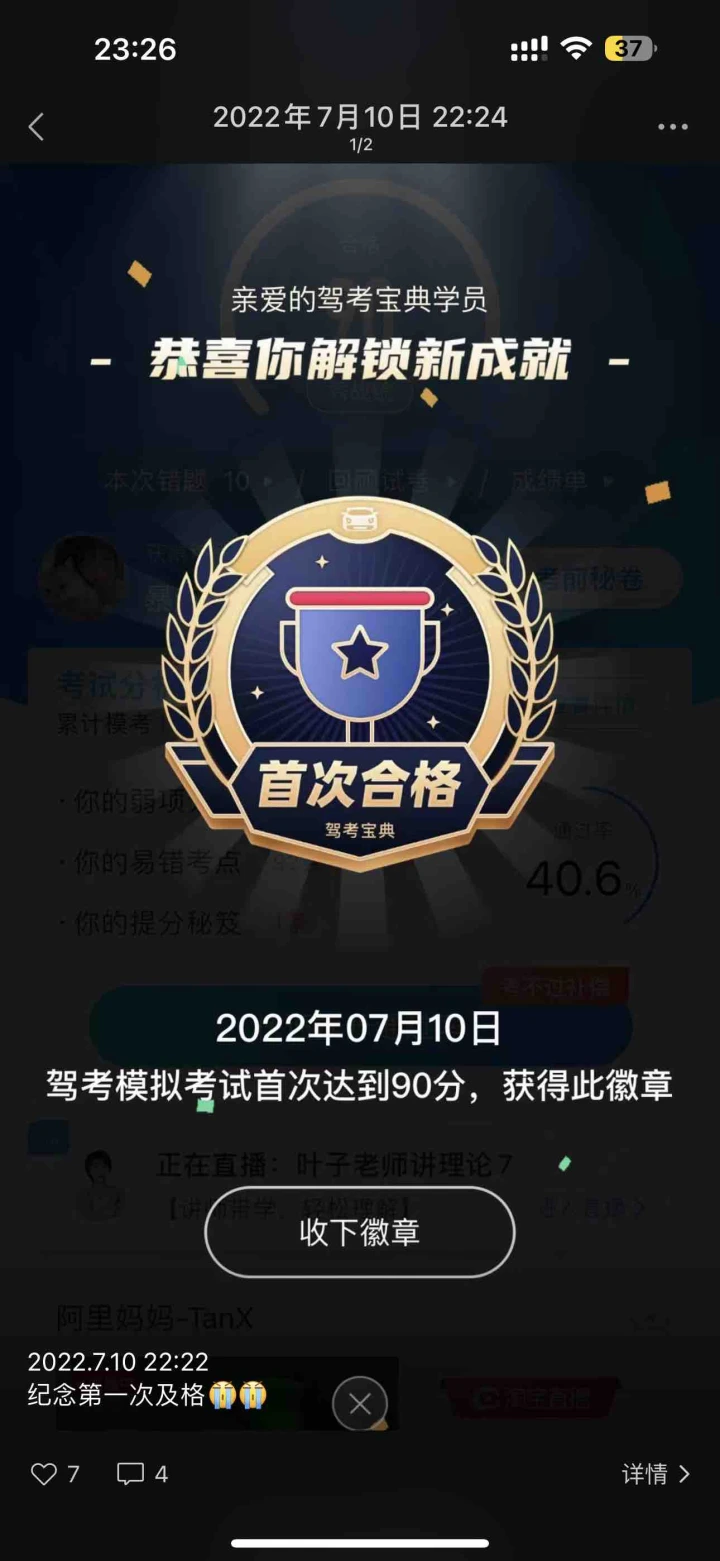Open the three-dot more options menu
This screenshot has height=1561, width=720.
point(672,127)
